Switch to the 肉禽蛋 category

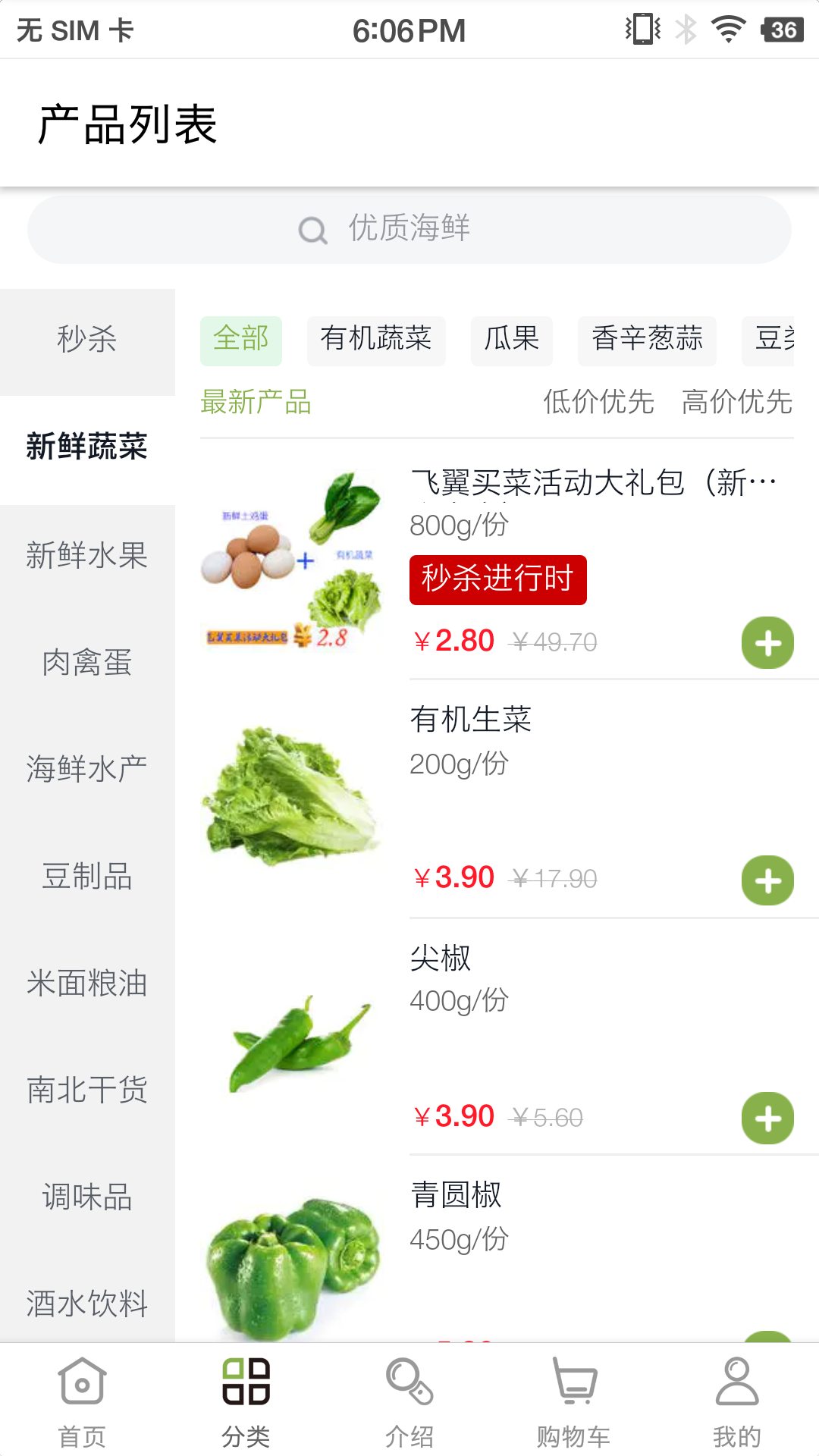(87, 662)
